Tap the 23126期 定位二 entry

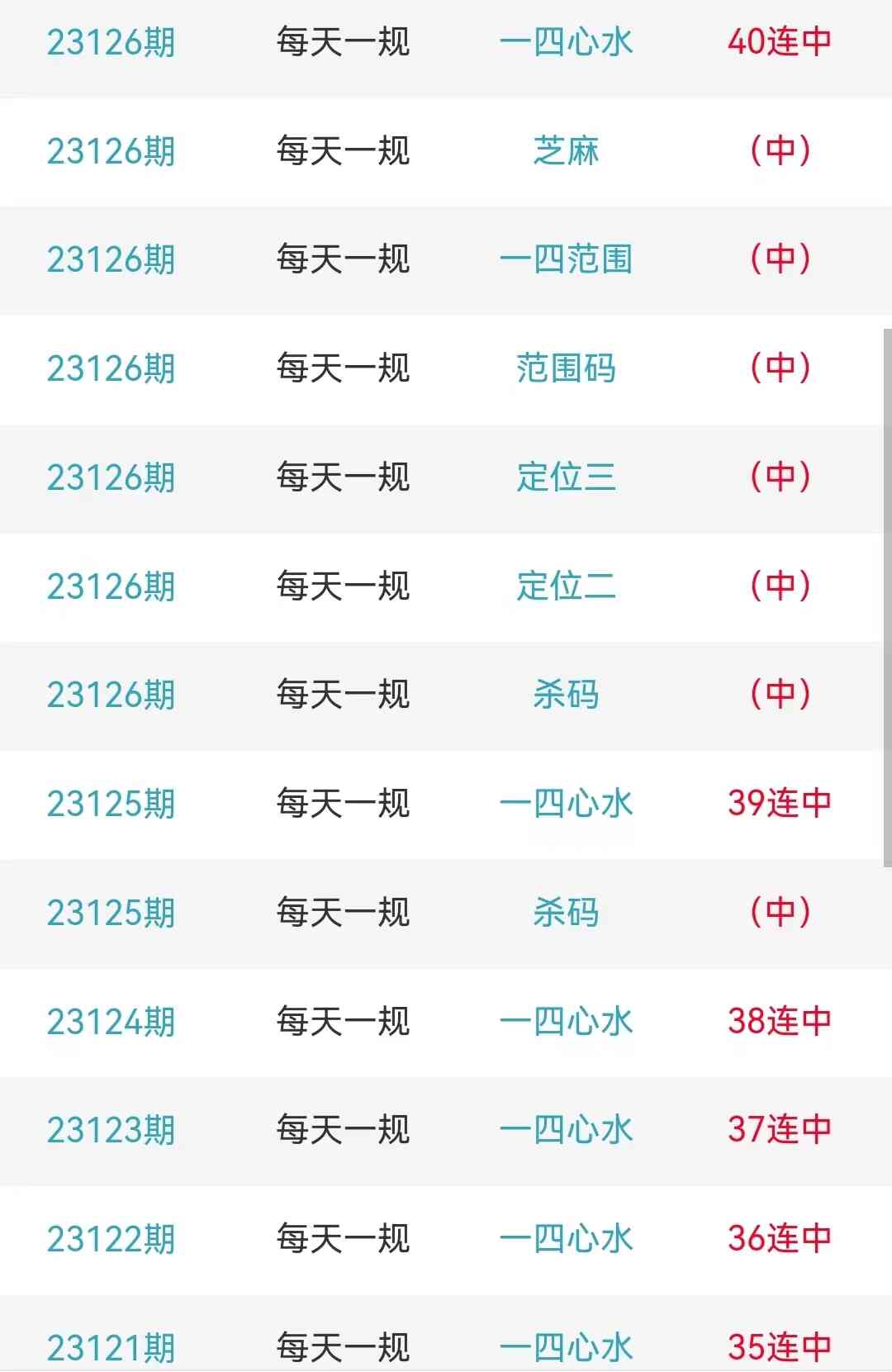coord(567,586)
